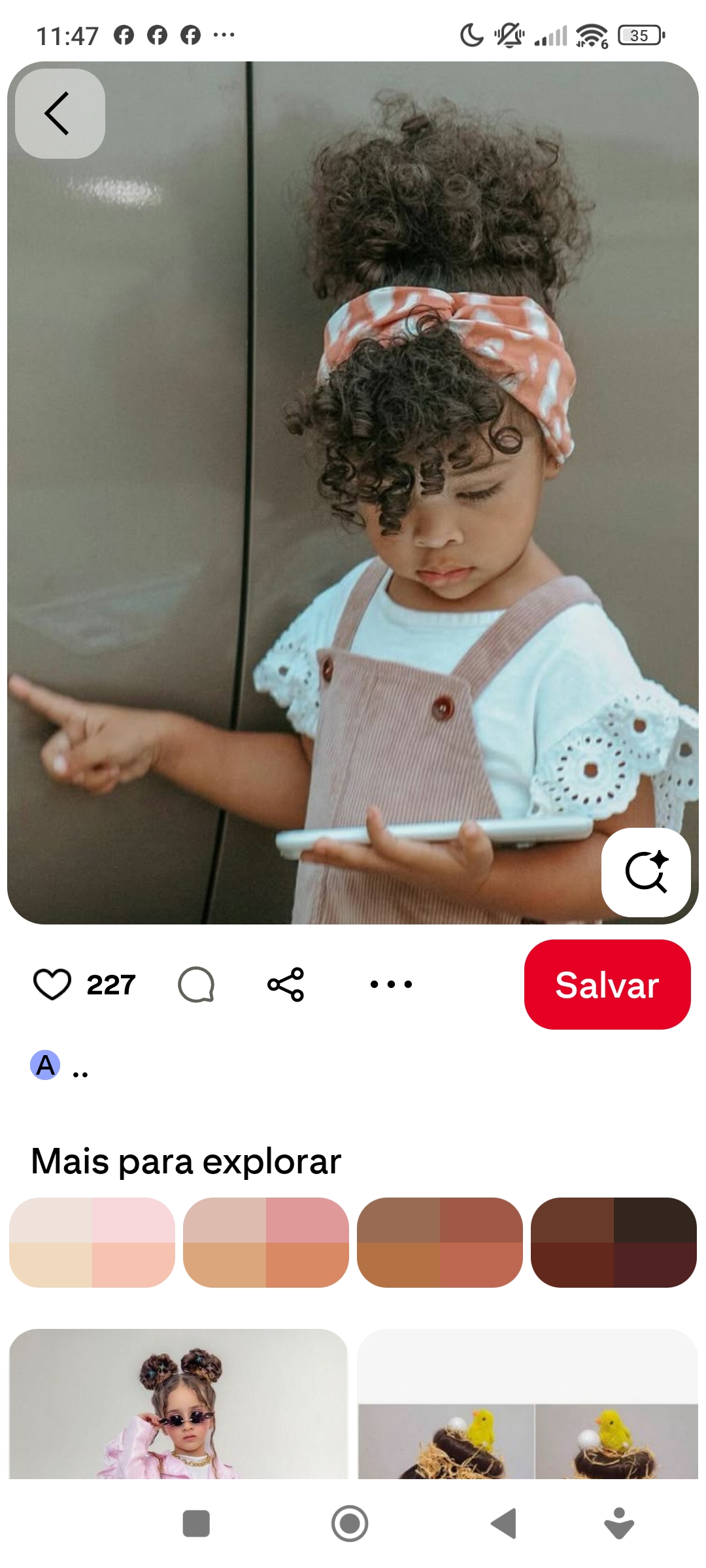Like this pin with the heart icon
706x1568 pixels.
click(x=52, y=985)
